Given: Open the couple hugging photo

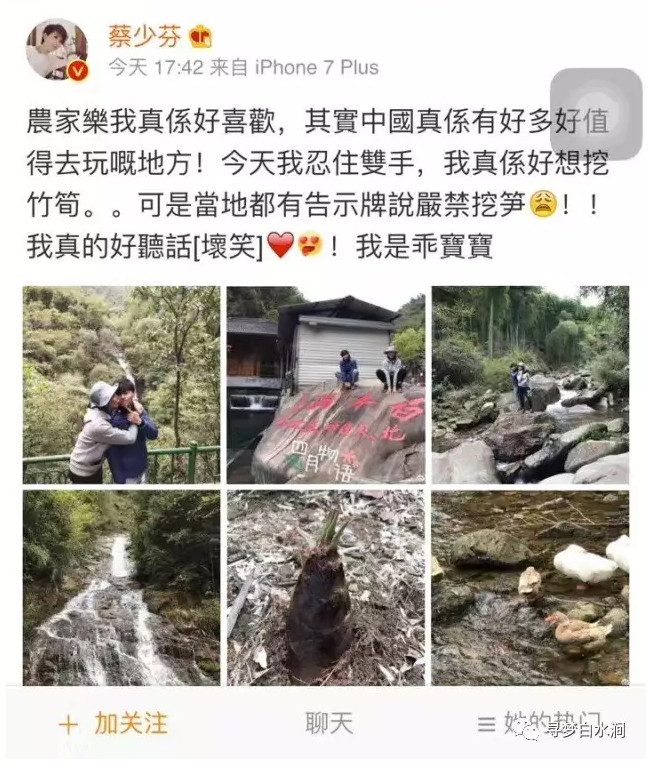Looking at the screenshot, I should tap(121, 385).
